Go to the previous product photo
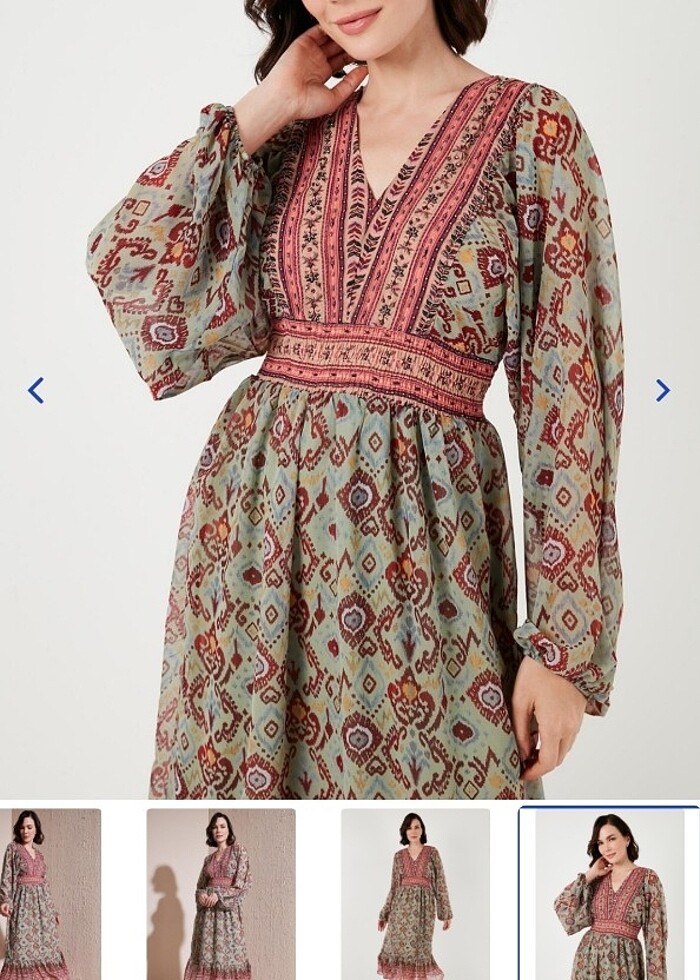This screenshot has width=700, height=980. click(36, 390)
